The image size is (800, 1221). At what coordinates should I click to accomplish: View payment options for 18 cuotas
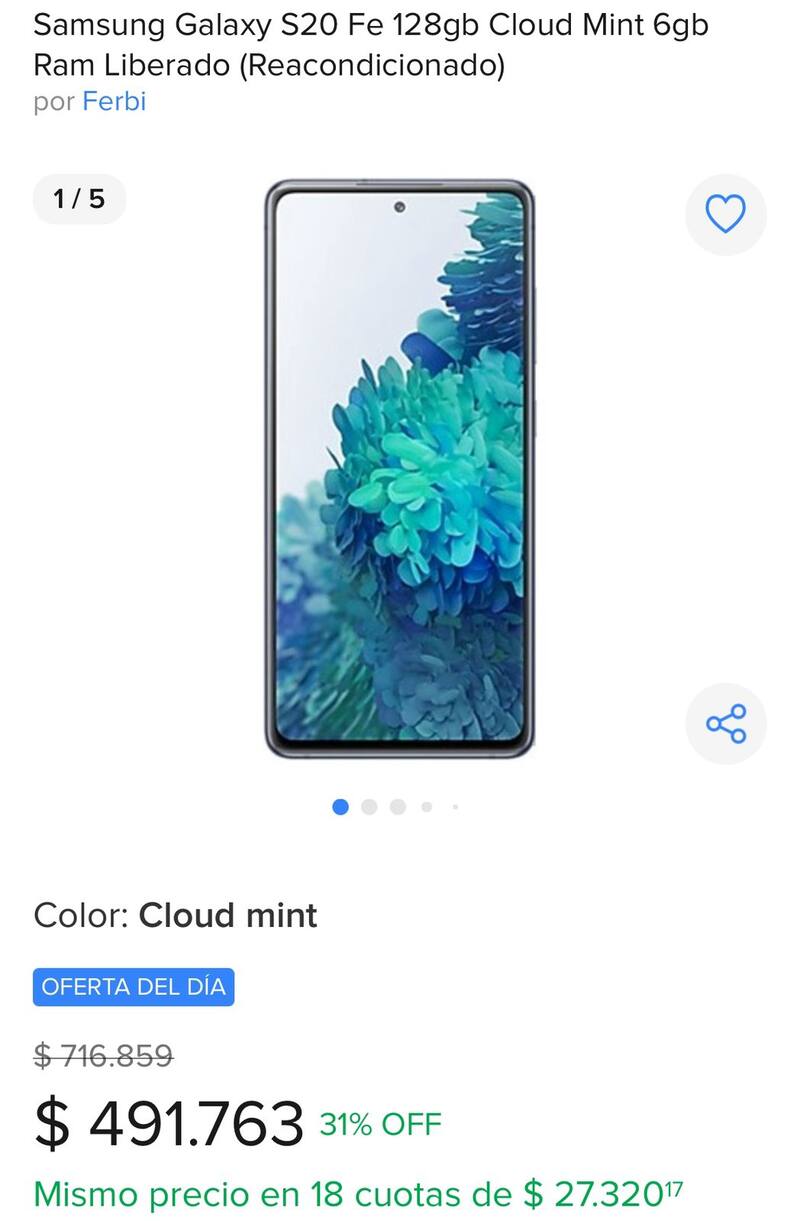point(357,1194)
